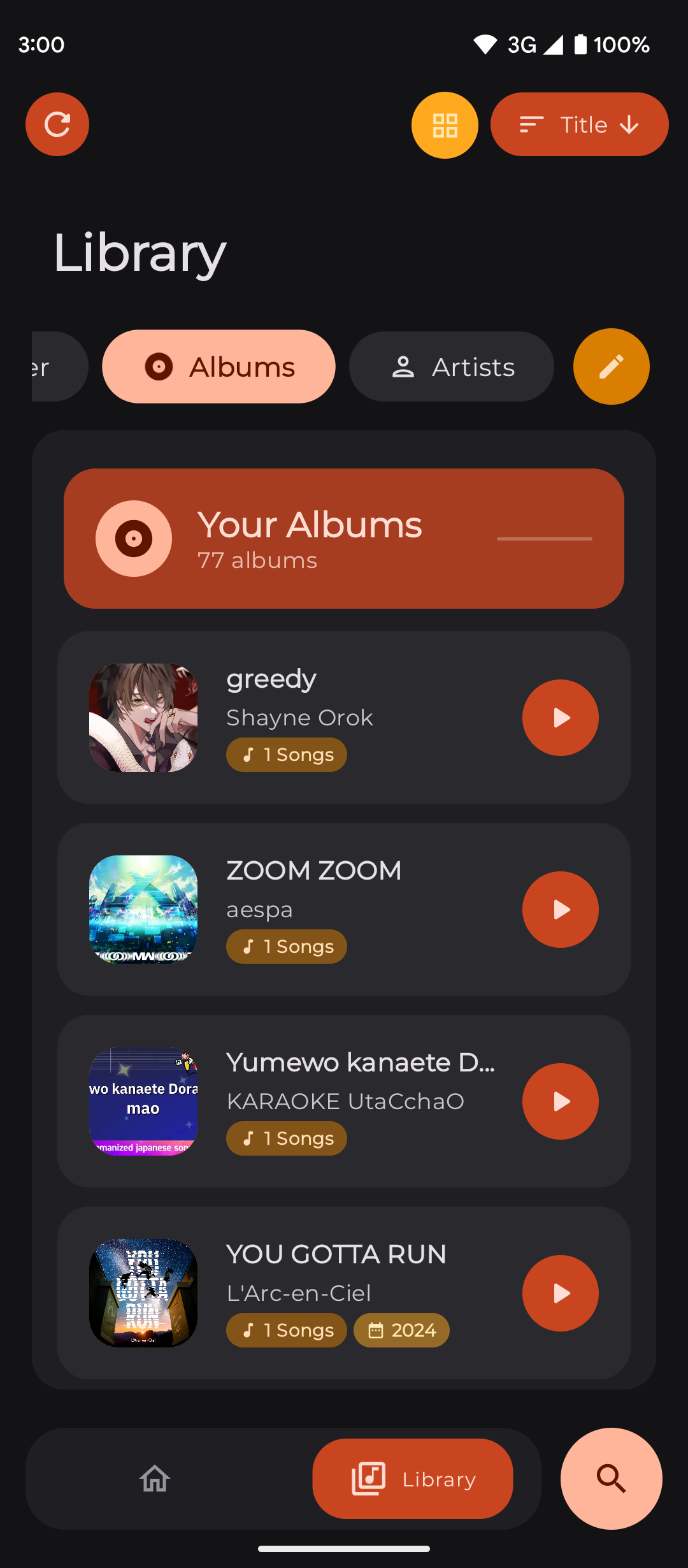Select the Library tab in bottom bar

tap(413, 1479)
